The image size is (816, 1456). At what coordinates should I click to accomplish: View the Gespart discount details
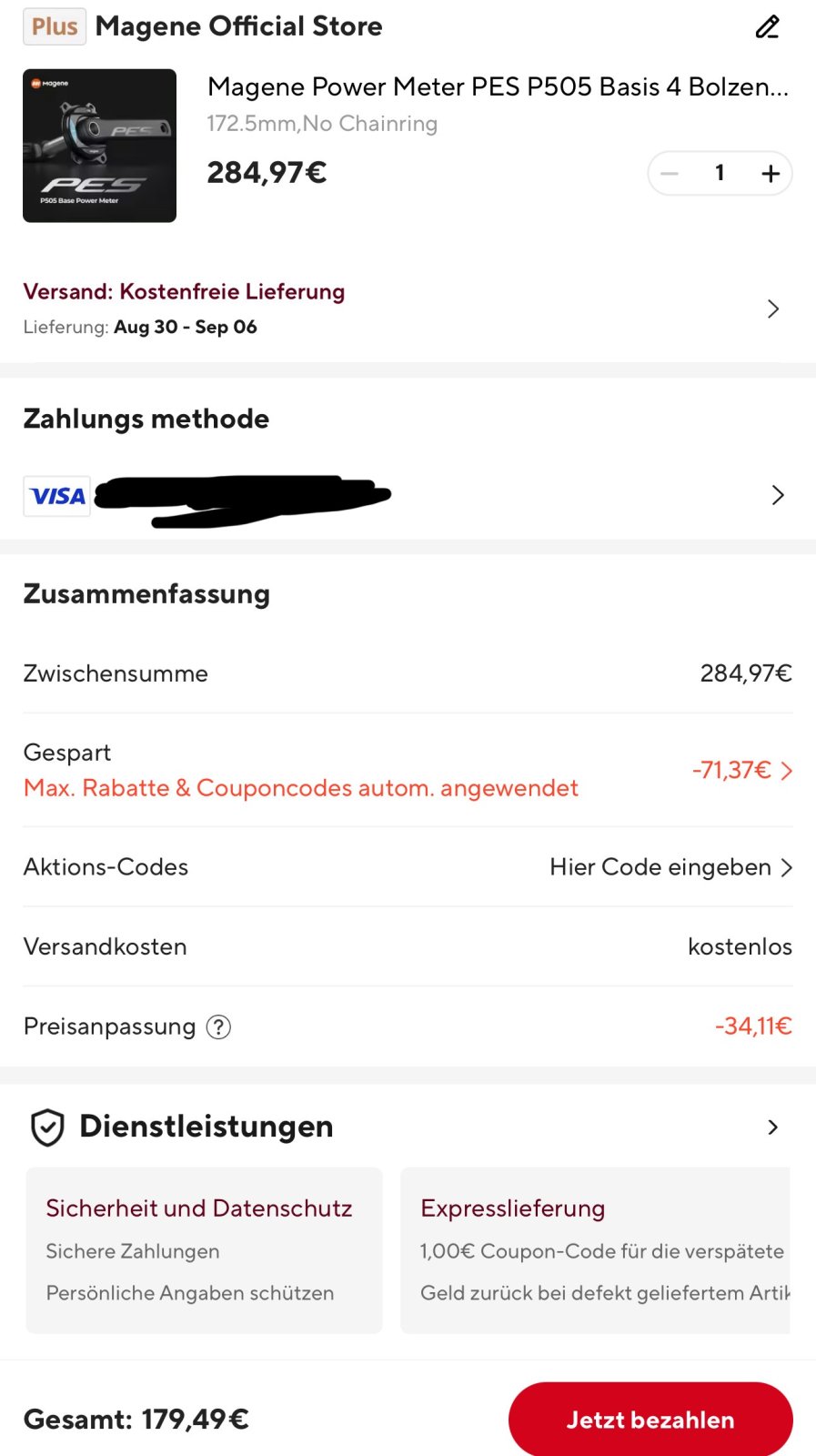[x=741, y=771]
